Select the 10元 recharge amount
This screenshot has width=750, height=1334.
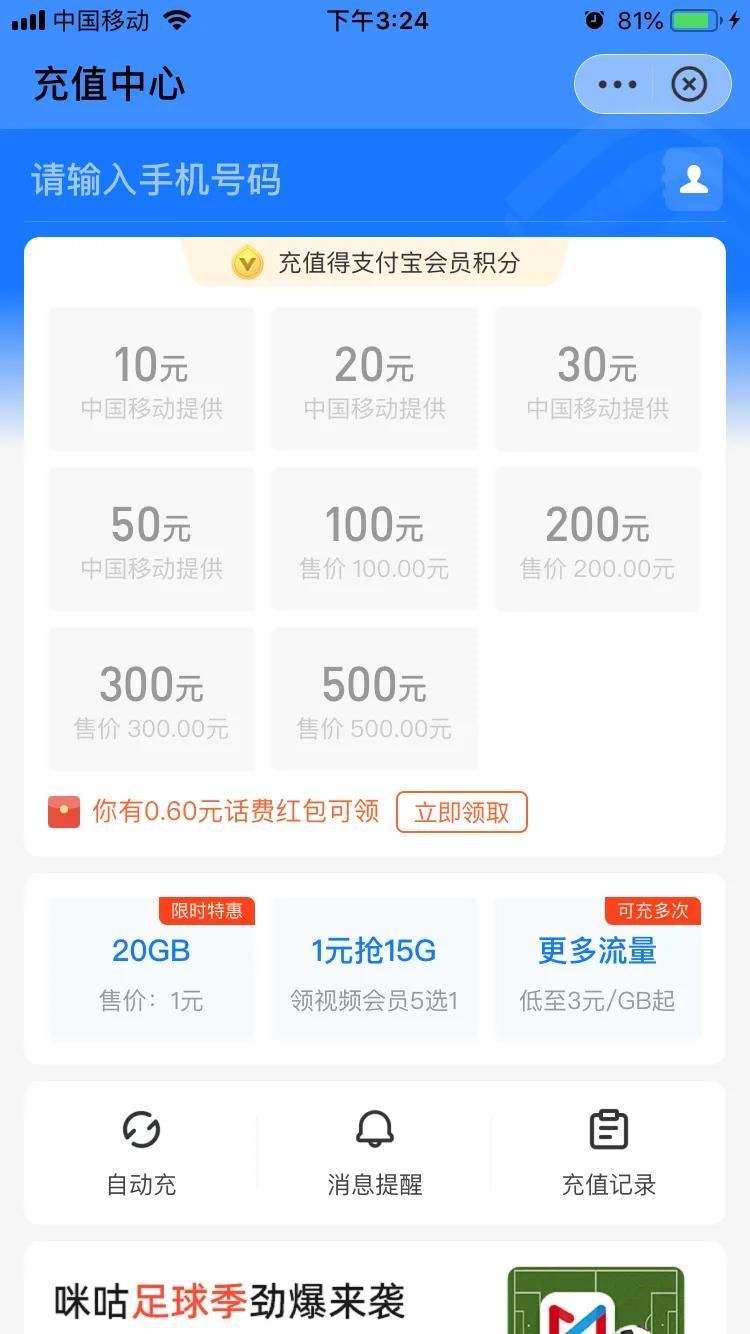[x=152, y=379]
